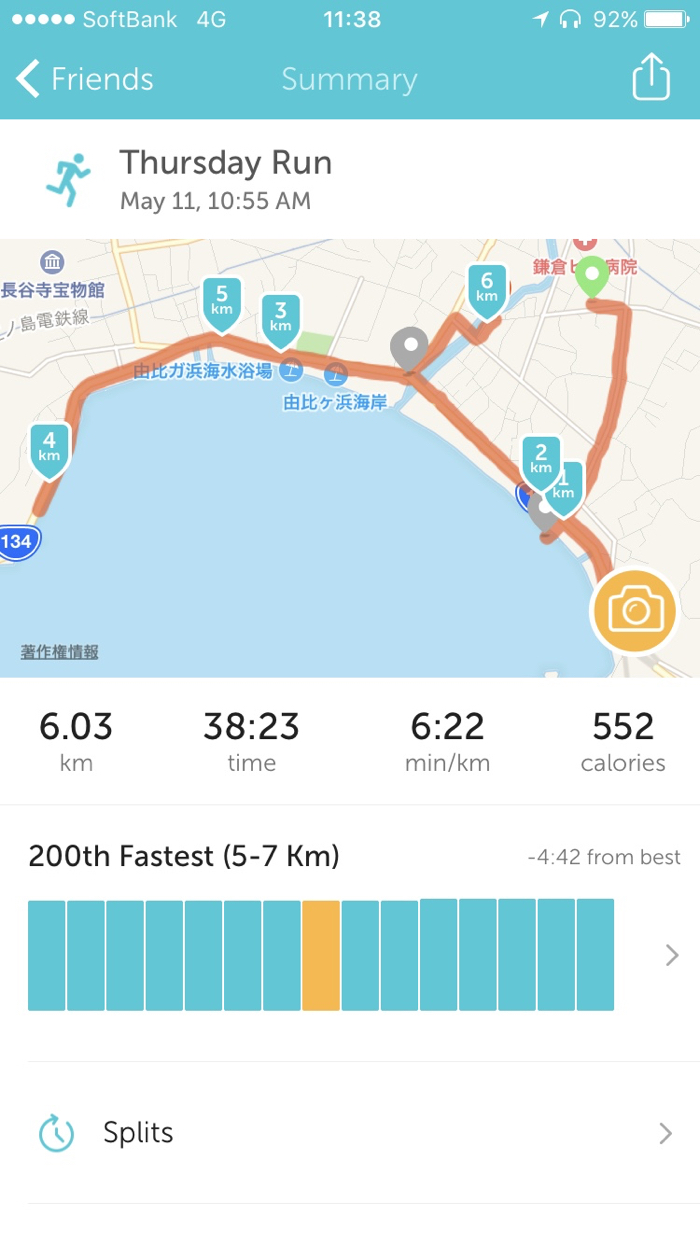Go back to Friends
700x1245 pixels.
click(85, 79)
